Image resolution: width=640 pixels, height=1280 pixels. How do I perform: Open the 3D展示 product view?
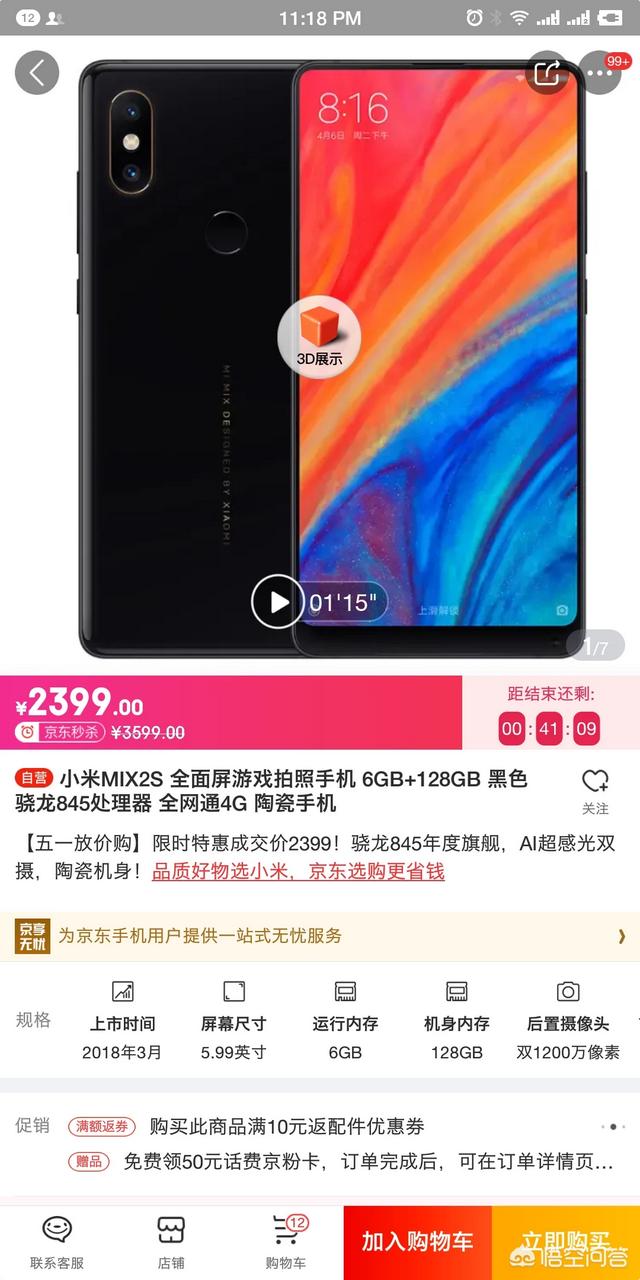coord(319,337)
